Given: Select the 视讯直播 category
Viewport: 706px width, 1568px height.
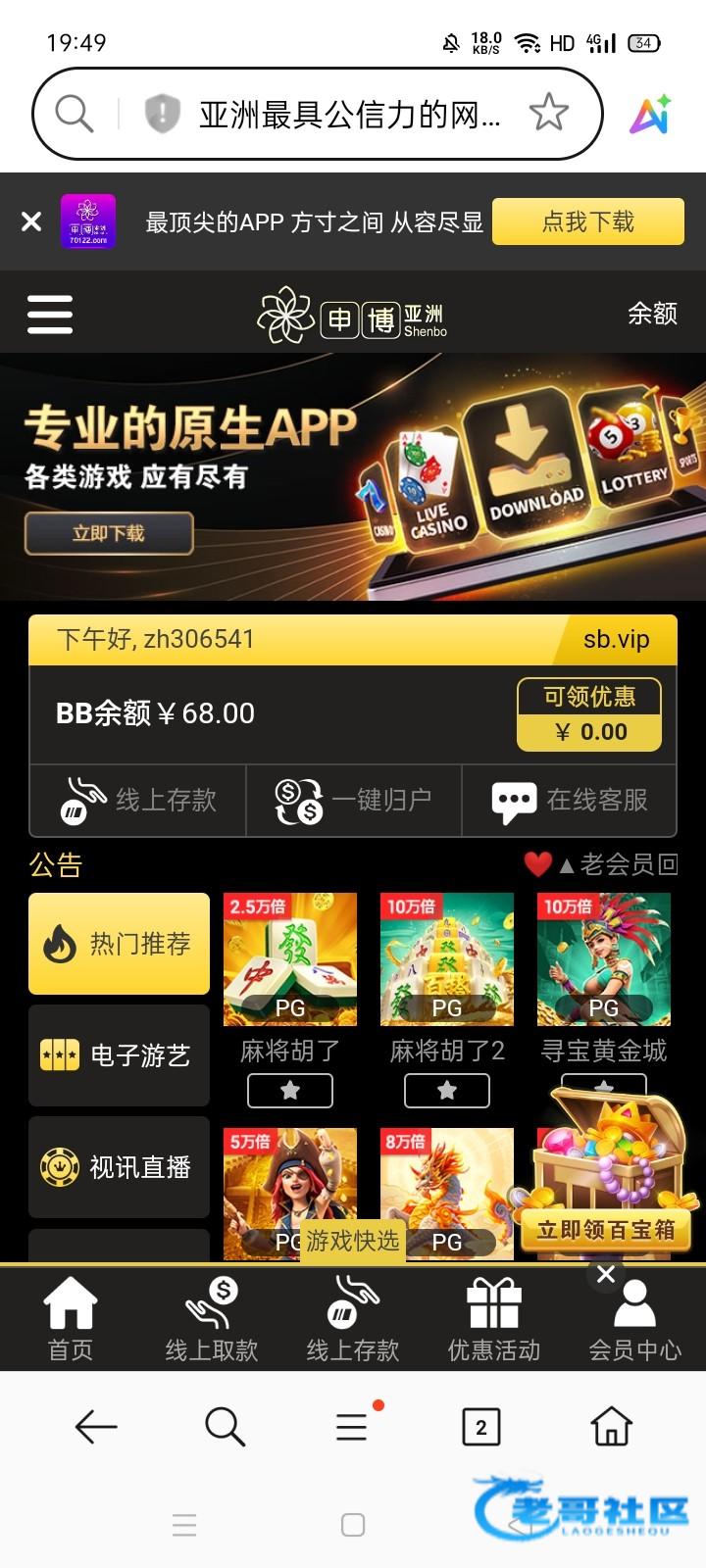Looking at the screenshot, I should [119, 1167].
